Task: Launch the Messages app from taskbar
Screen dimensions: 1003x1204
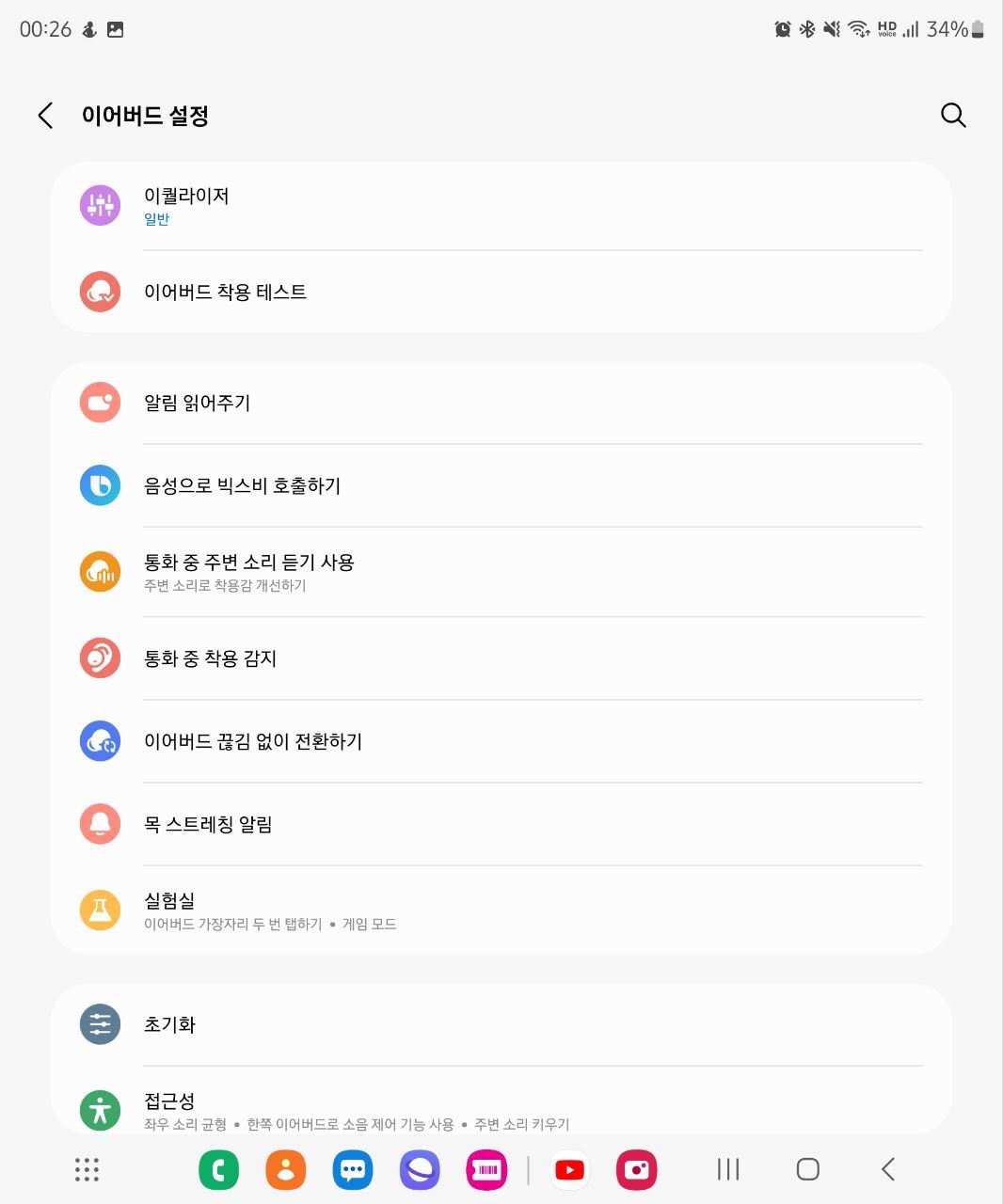Action: (352, 1170)
